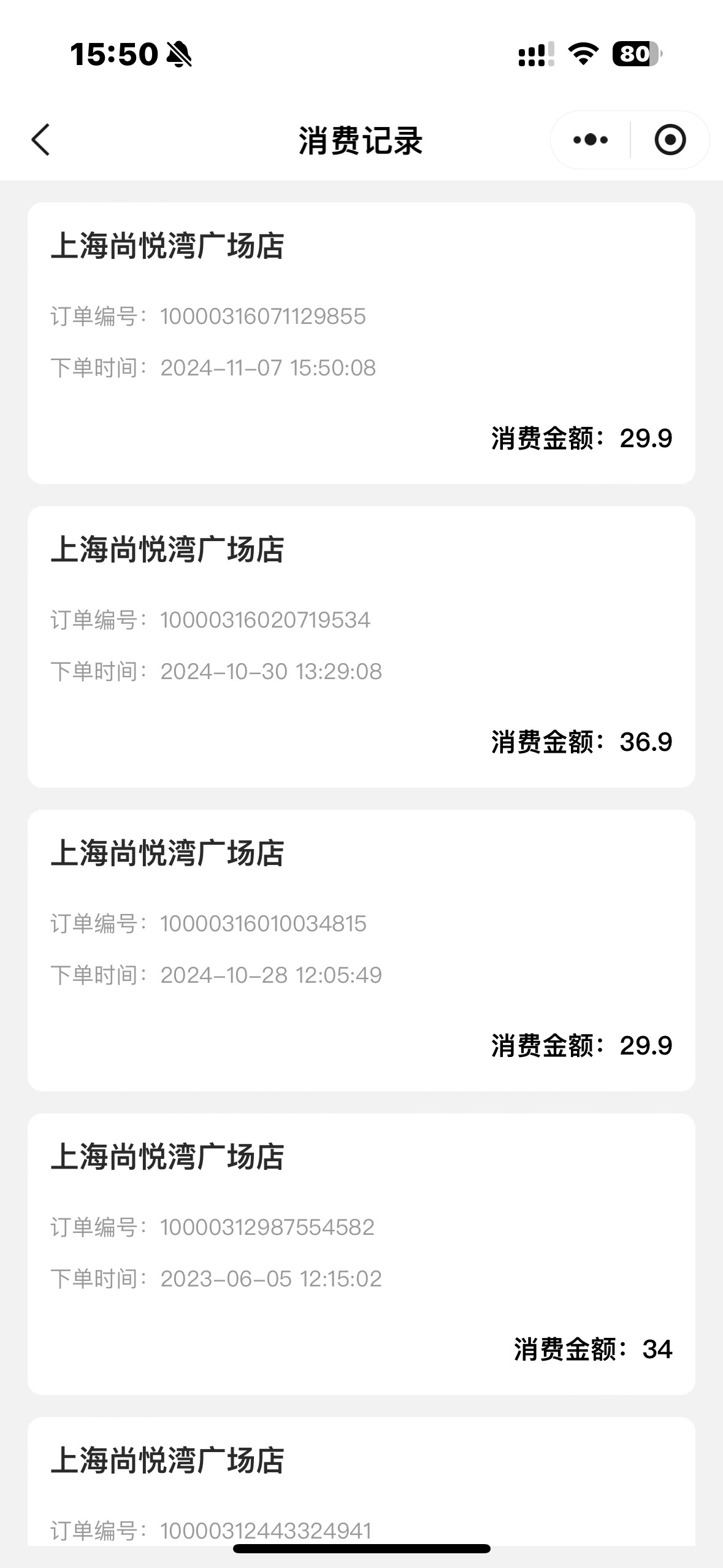Go back from 消费记录 page

point(40,140)
